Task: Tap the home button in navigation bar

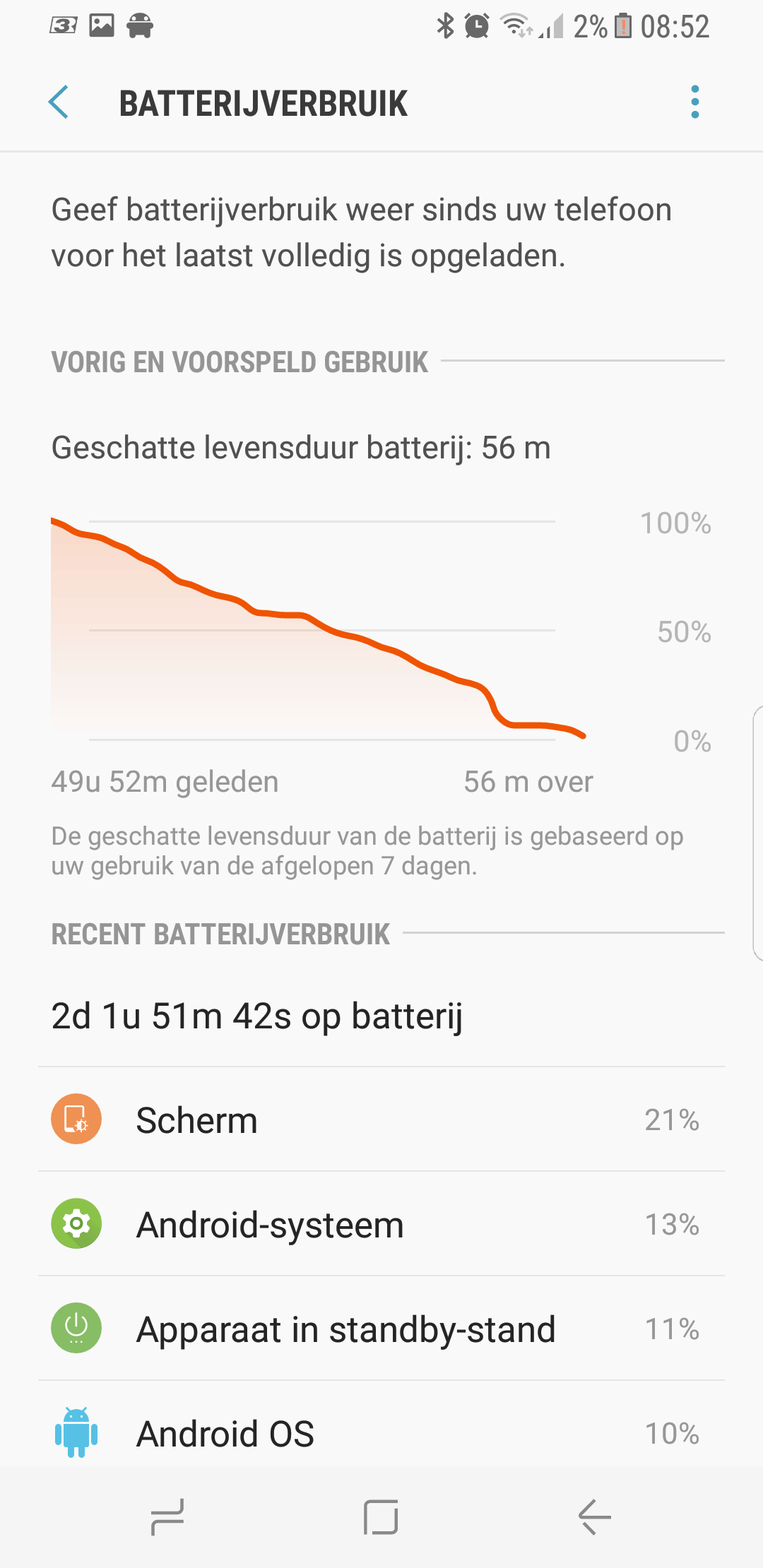Action: coord(381,1517)
